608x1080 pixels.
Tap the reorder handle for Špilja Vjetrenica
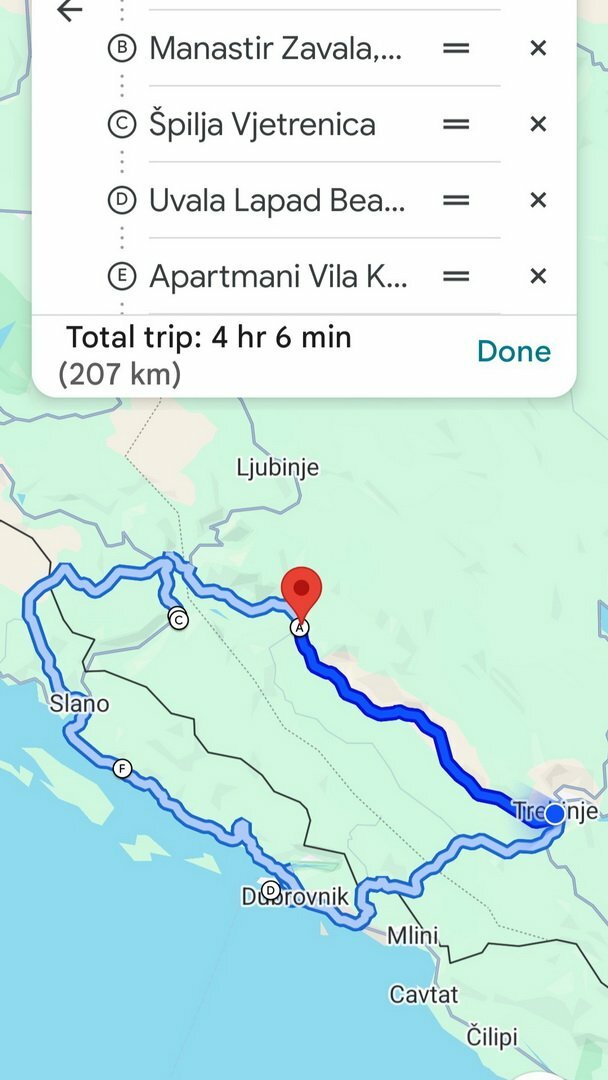tap(456, 124)
